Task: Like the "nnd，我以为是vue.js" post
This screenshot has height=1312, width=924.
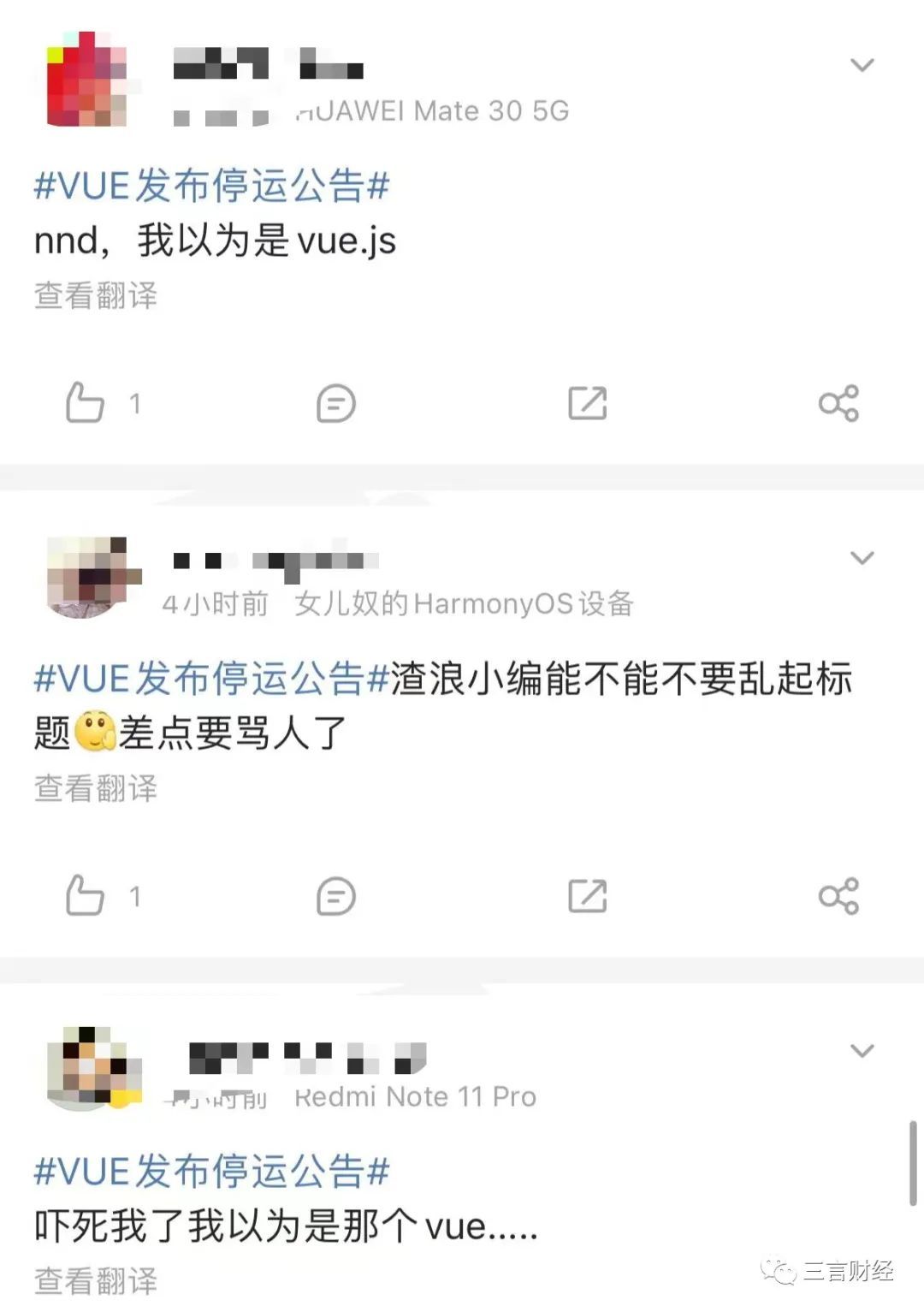Action: tap(86, 403)
